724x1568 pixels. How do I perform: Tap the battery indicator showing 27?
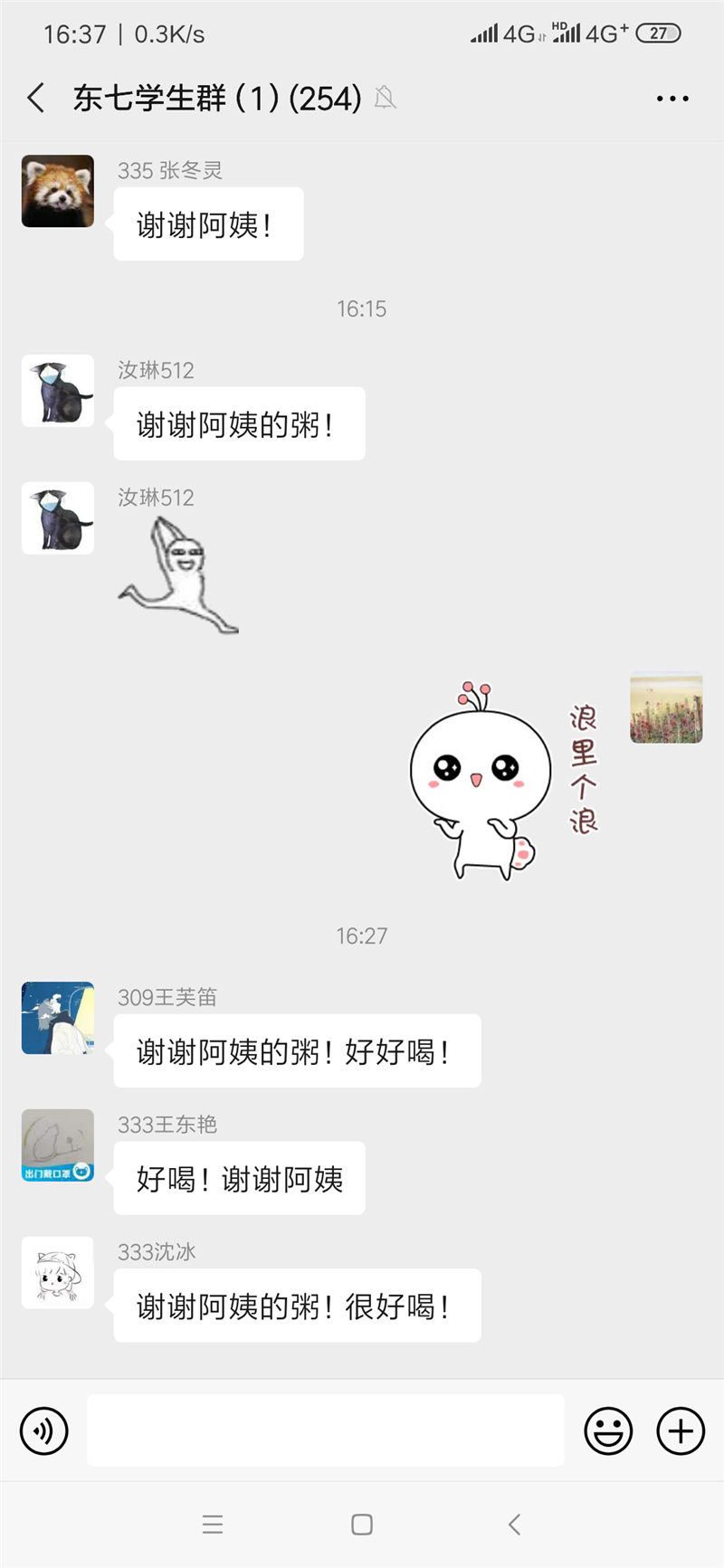coord(660,32)
